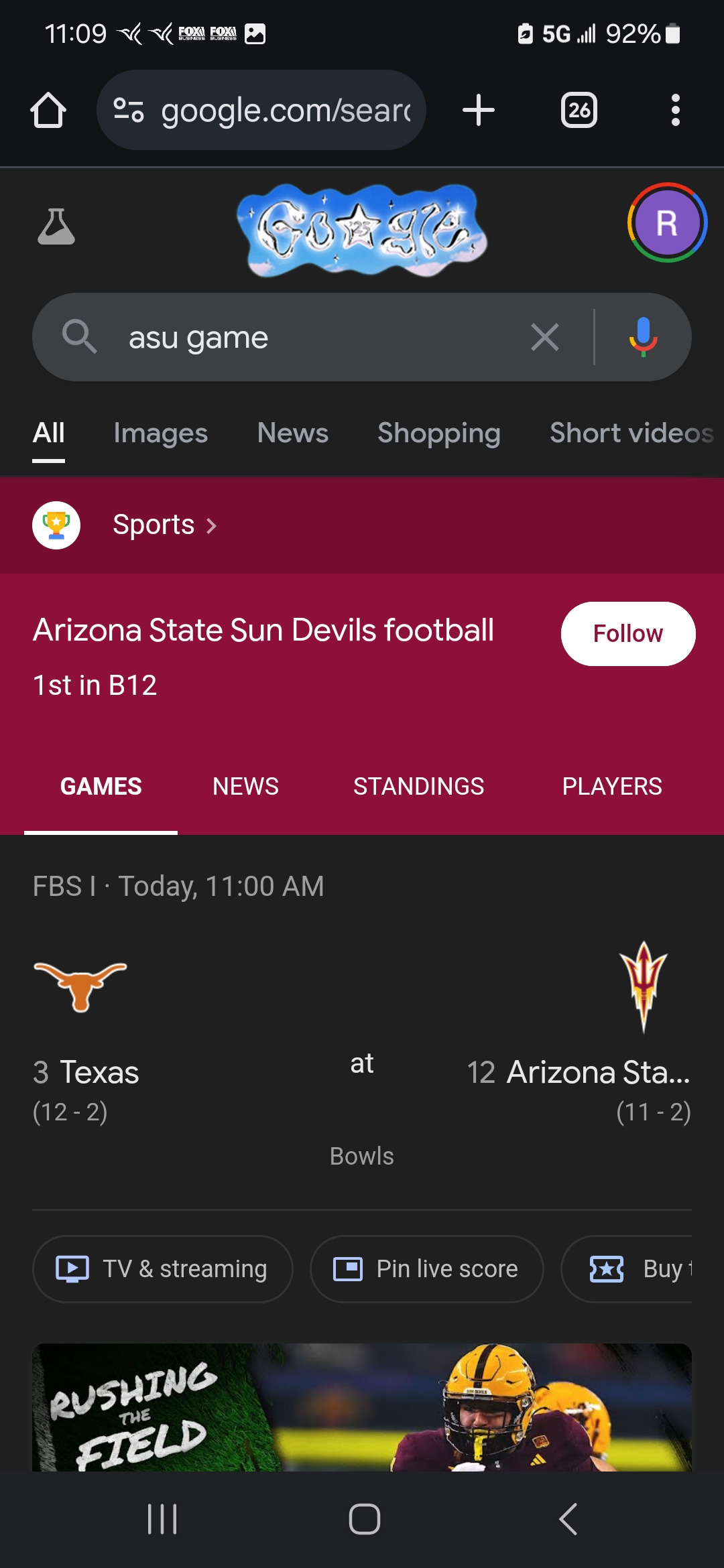
Task: Open Search Labs flask icon
Action: tap(56, 226)
